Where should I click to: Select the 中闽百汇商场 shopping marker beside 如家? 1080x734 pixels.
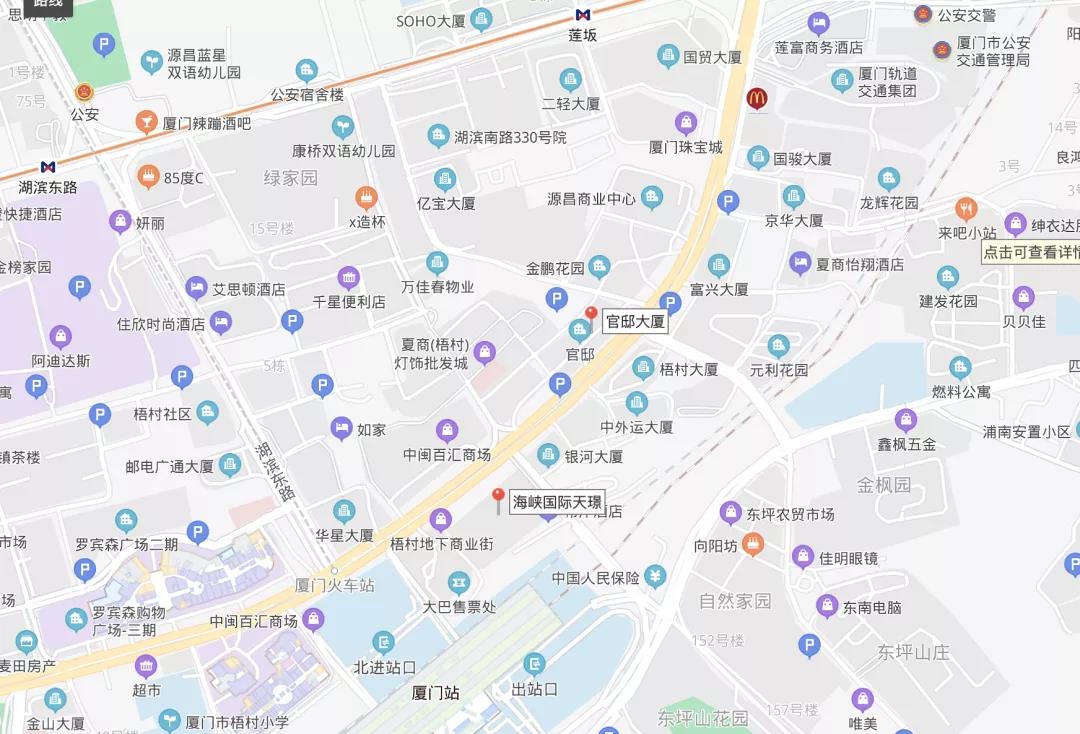point(447,431)
